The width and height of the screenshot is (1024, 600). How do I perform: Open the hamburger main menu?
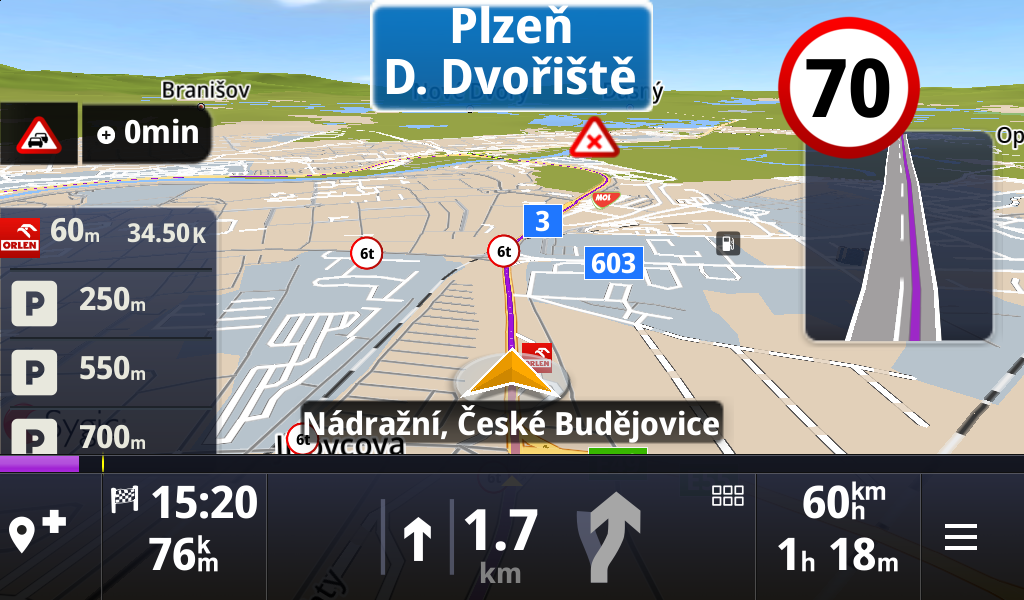click(x=961, y=537)
